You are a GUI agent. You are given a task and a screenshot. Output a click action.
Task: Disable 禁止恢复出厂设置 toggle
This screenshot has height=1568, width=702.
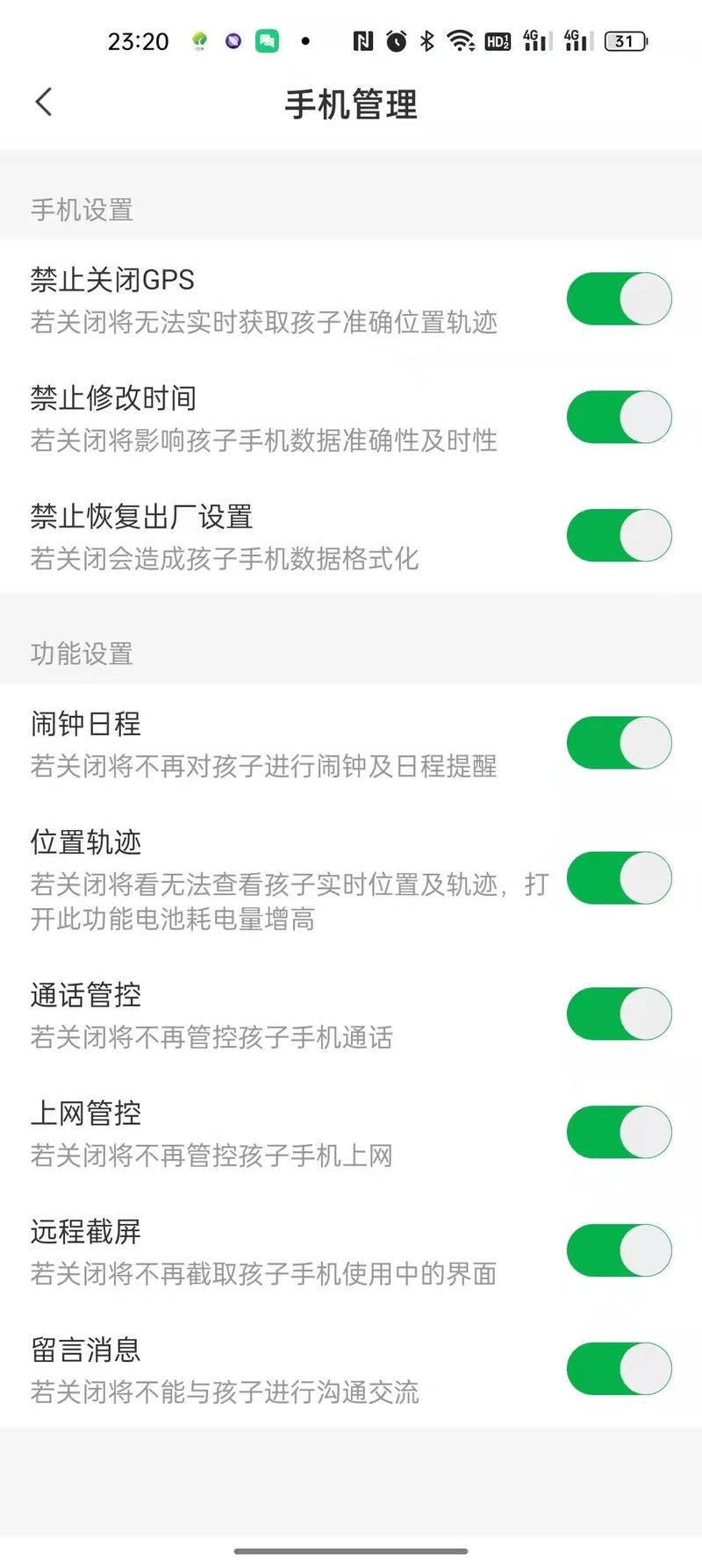point(620,536)
